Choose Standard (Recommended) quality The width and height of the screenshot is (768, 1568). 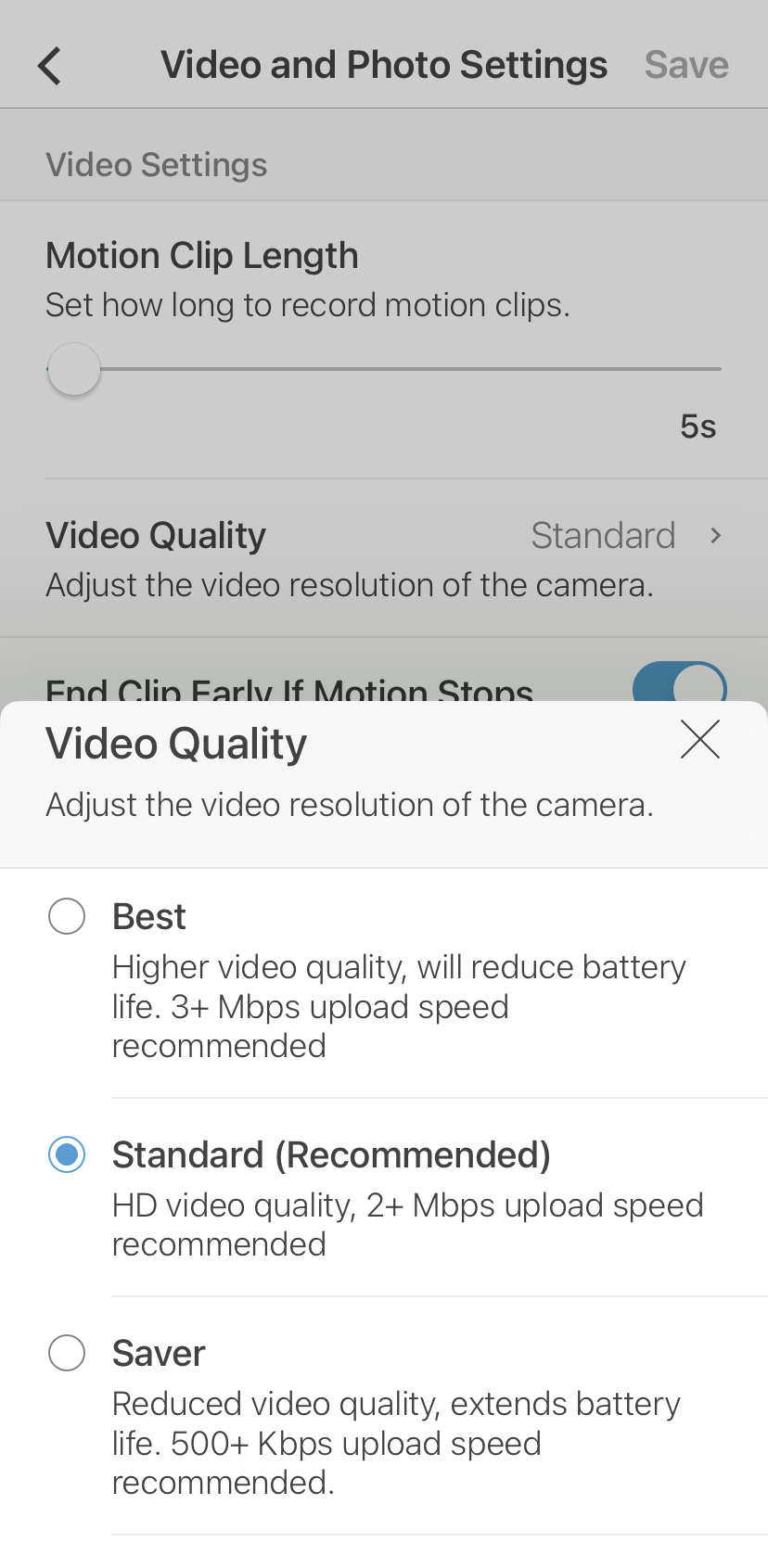click(384, 1197)
